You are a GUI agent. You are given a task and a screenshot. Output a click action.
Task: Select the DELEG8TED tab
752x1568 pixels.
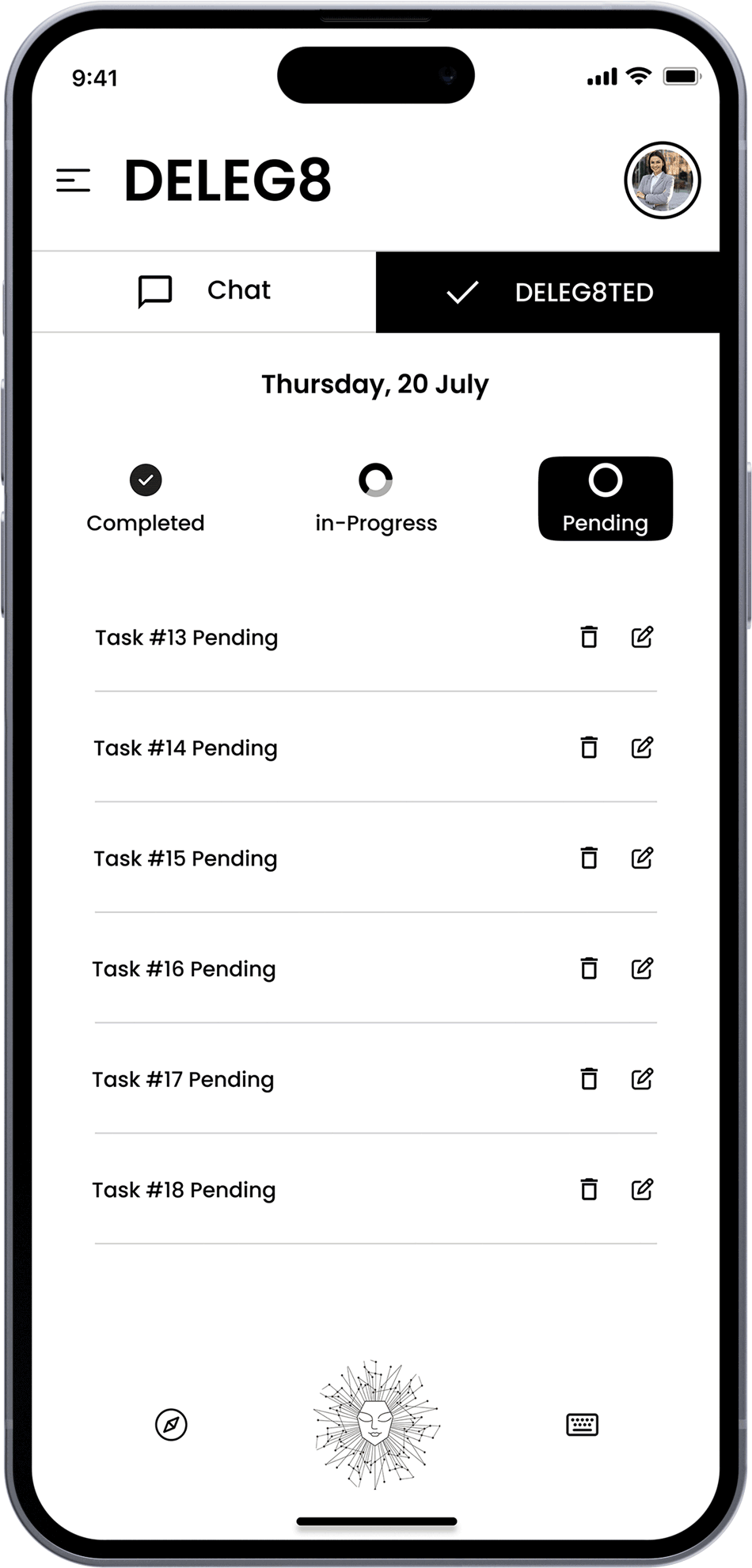pyautogui.click(x=548, y=292)
